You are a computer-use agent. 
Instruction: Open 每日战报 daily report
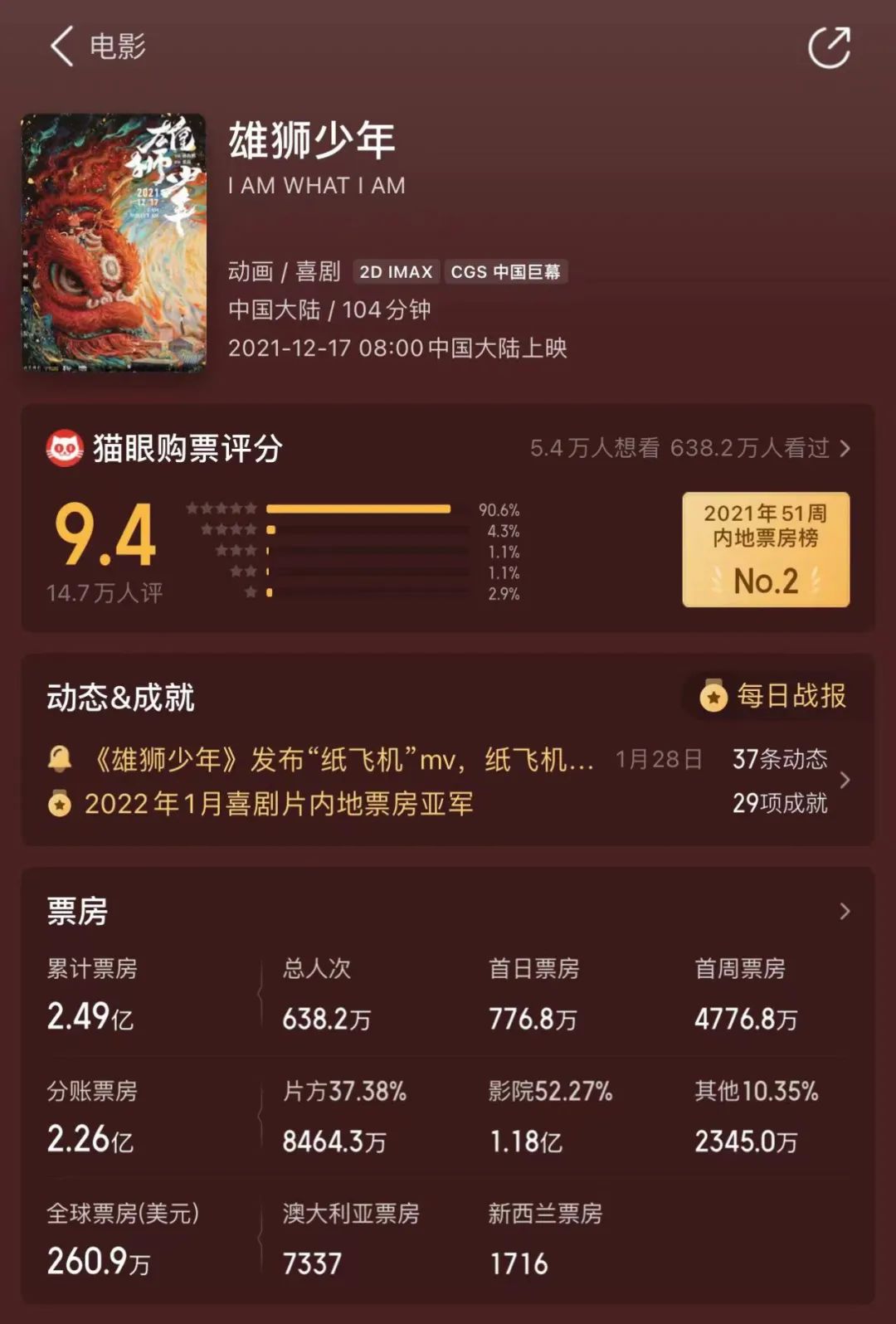(773, 696)
